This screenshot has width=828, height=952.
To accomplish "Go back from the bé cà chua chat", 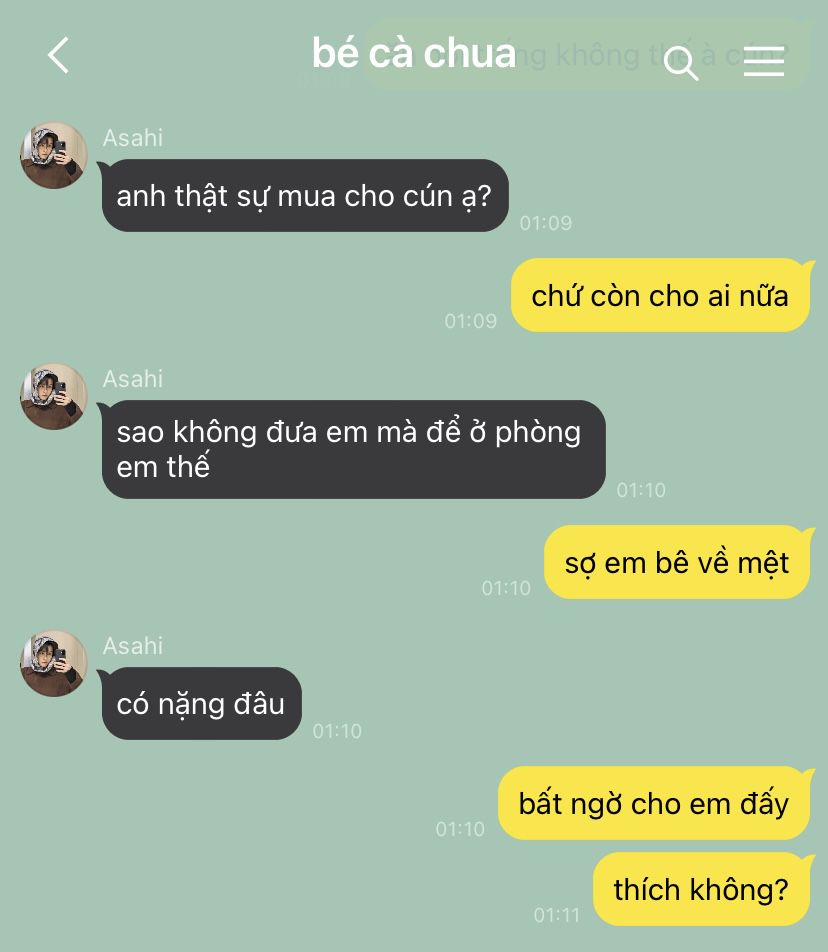I will 59,55.
